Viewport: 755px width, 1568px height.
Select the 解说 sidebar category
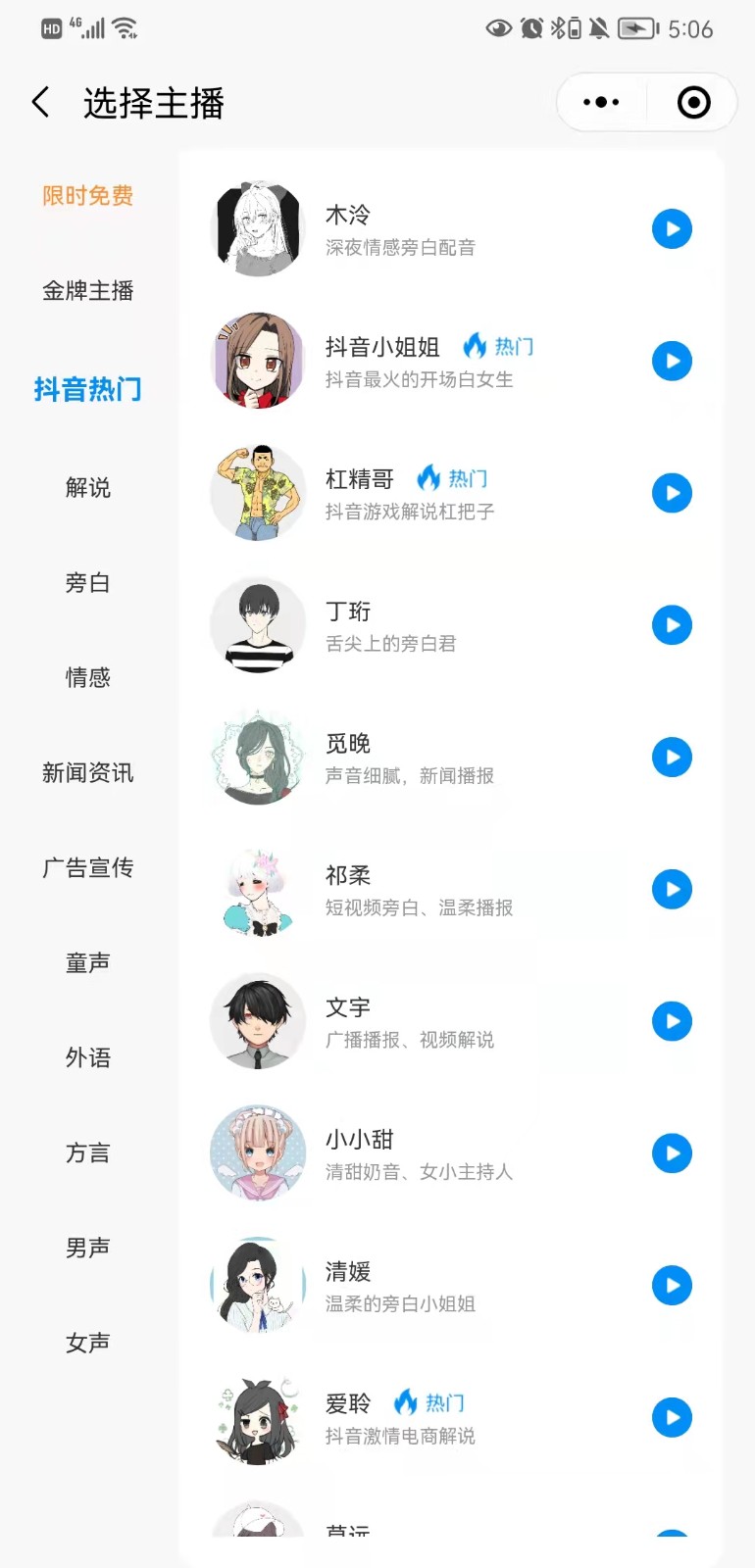[87, 488]
